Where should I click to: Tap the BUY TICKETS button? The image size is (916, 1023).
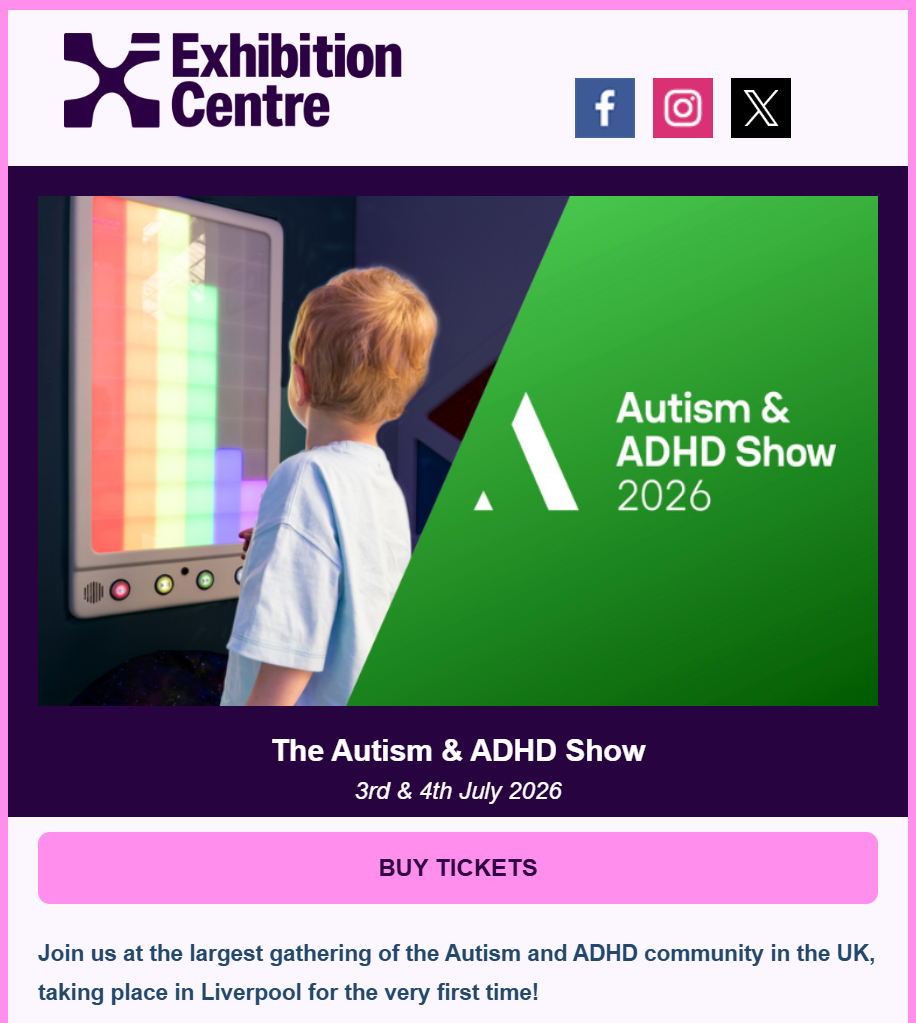(458, 868)
